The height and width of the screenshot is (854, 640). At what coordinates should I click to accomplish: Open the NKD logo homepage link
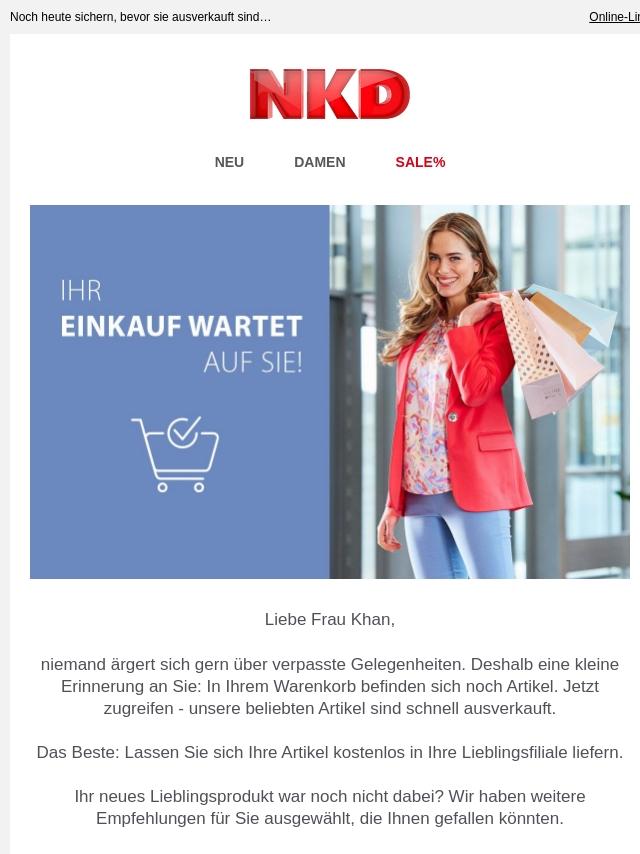tap(329, 94)
